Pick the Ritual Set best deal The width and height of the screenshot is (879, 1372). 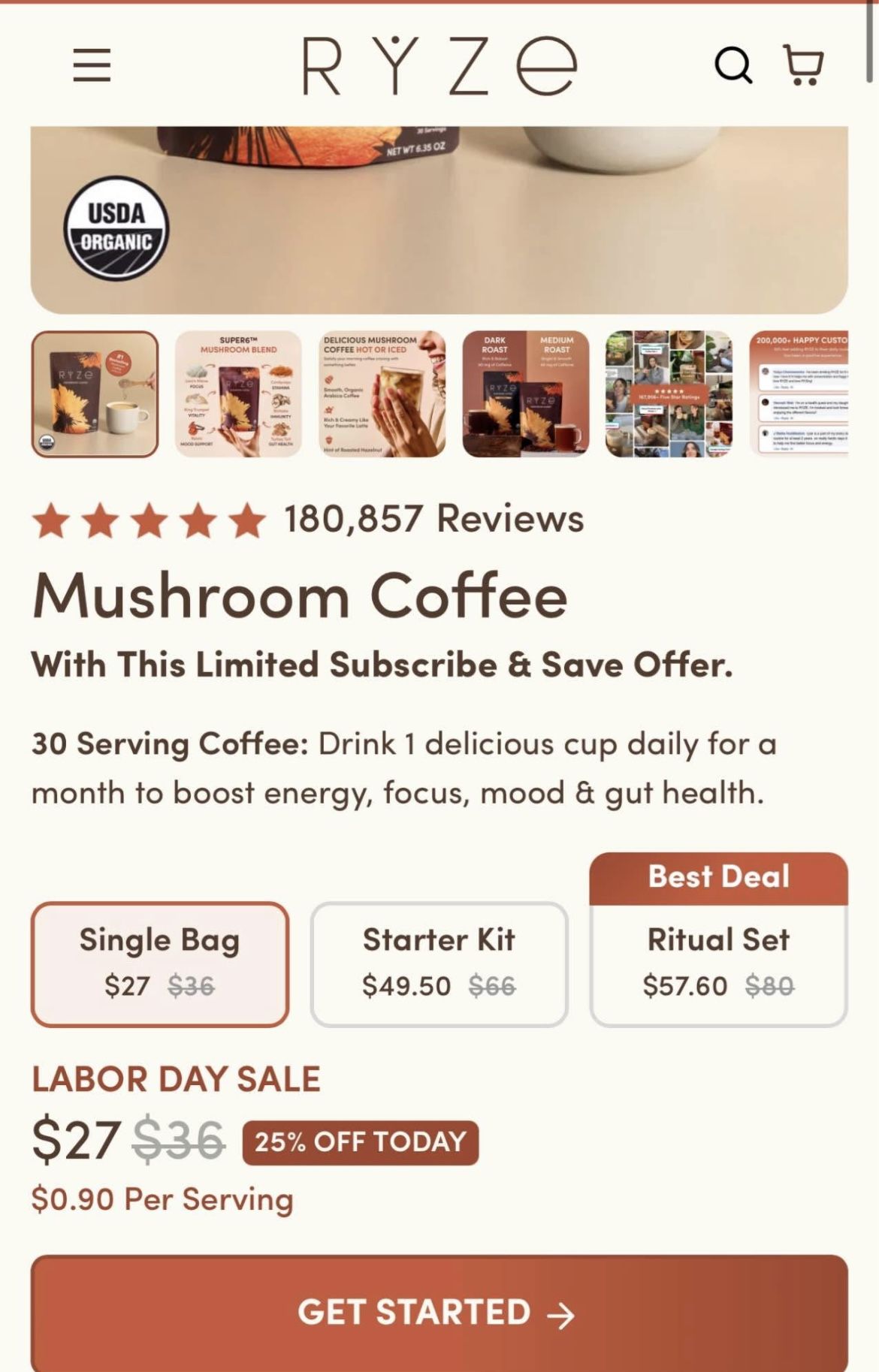(719, 940)
